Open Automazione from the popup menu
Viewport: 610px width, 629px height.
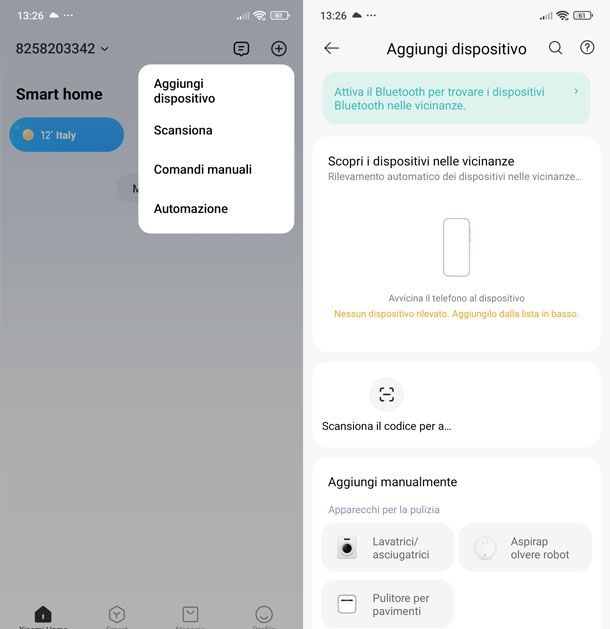191,208
